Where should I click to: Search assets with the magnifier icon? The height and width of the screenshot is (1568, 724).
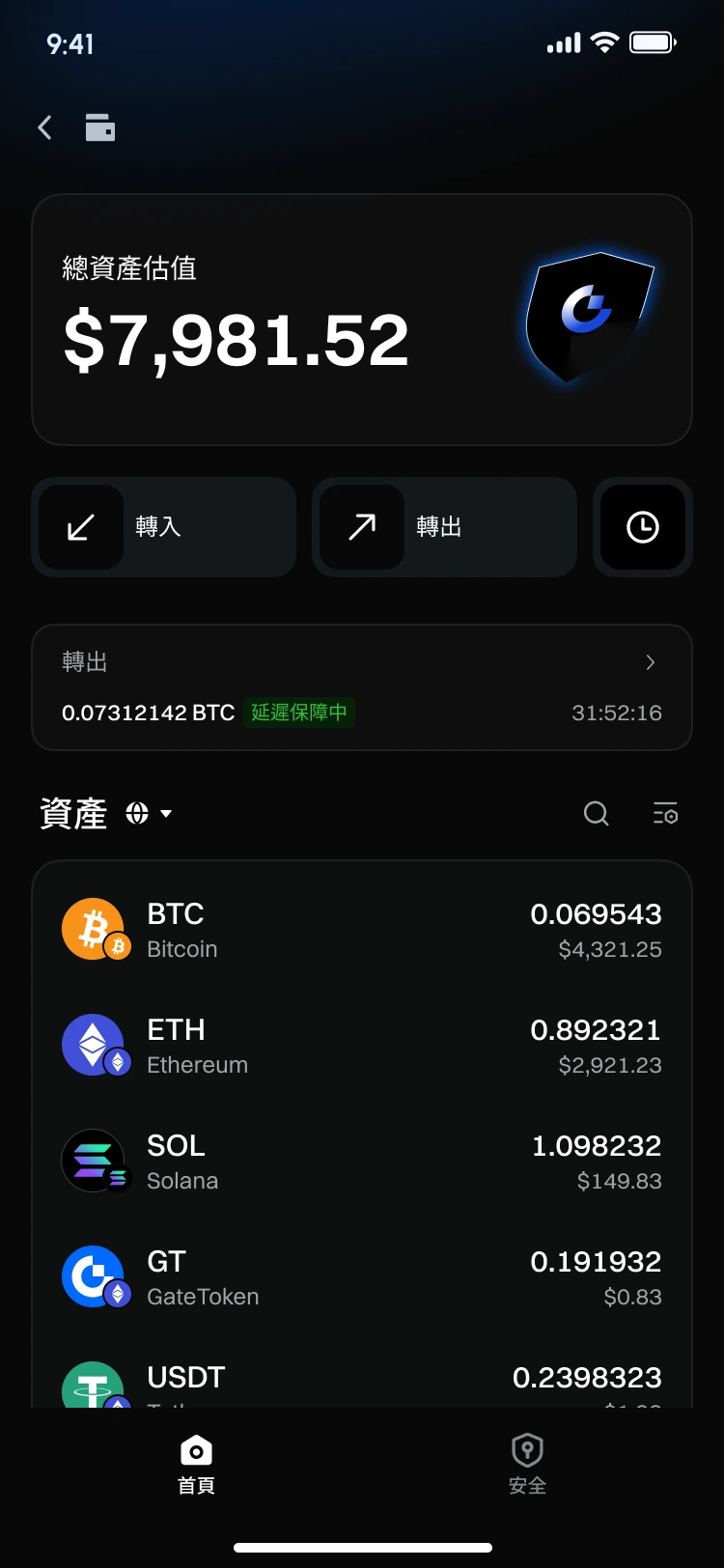597,814
